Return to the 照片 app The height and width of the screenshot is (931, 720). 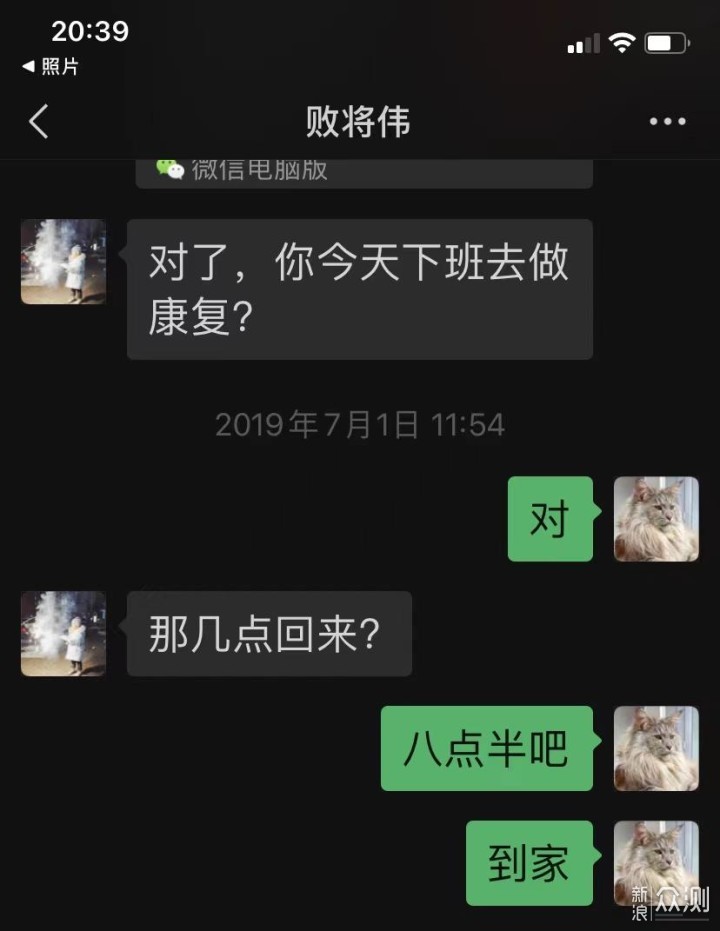click(51, 67)
